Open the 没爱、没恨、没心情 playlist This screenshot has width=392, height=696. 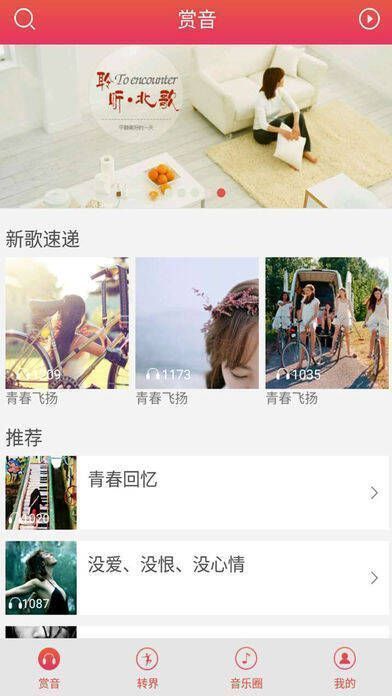pos(197,578)
